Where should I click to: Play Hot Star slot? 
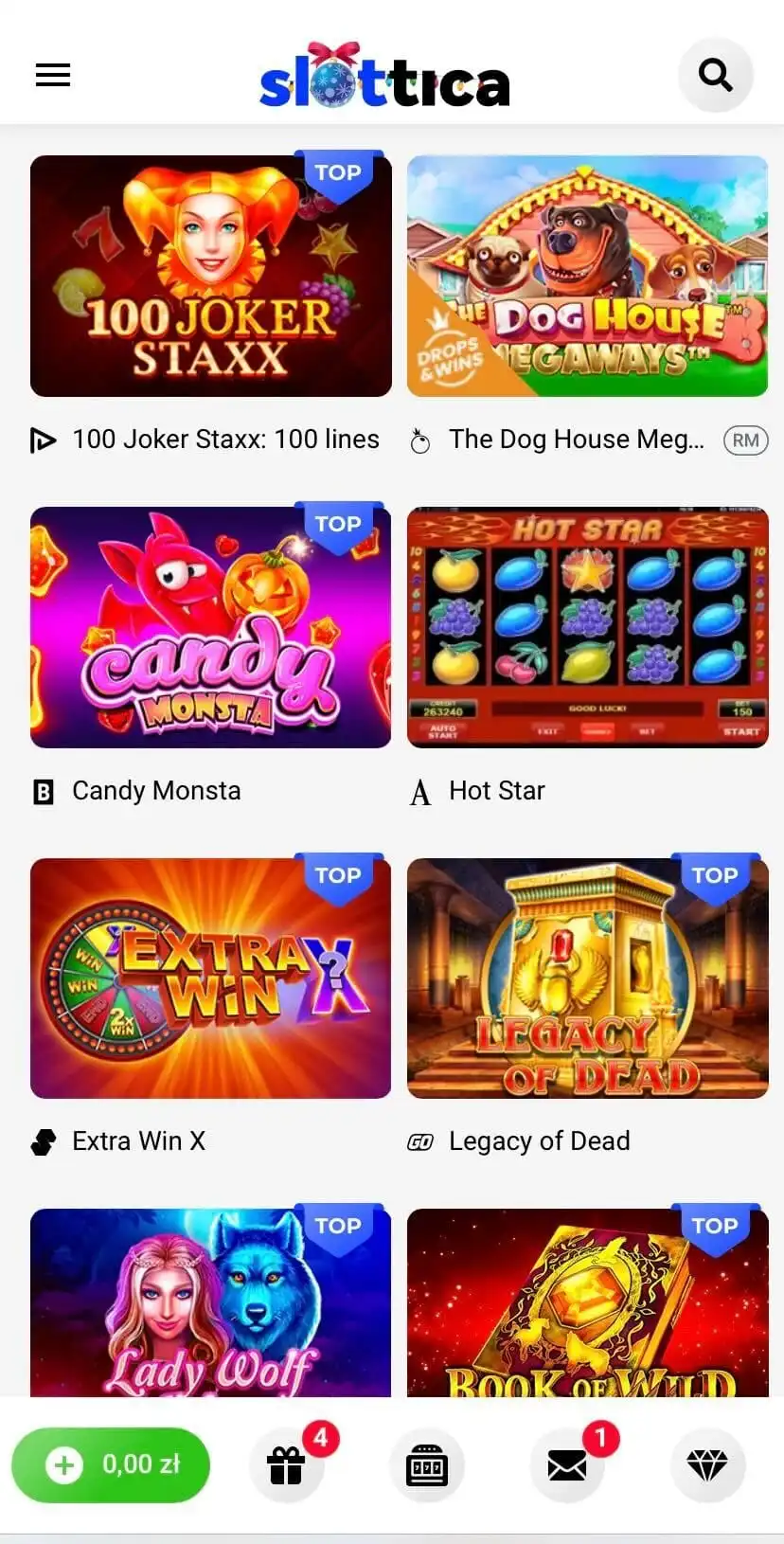(587, 627)
